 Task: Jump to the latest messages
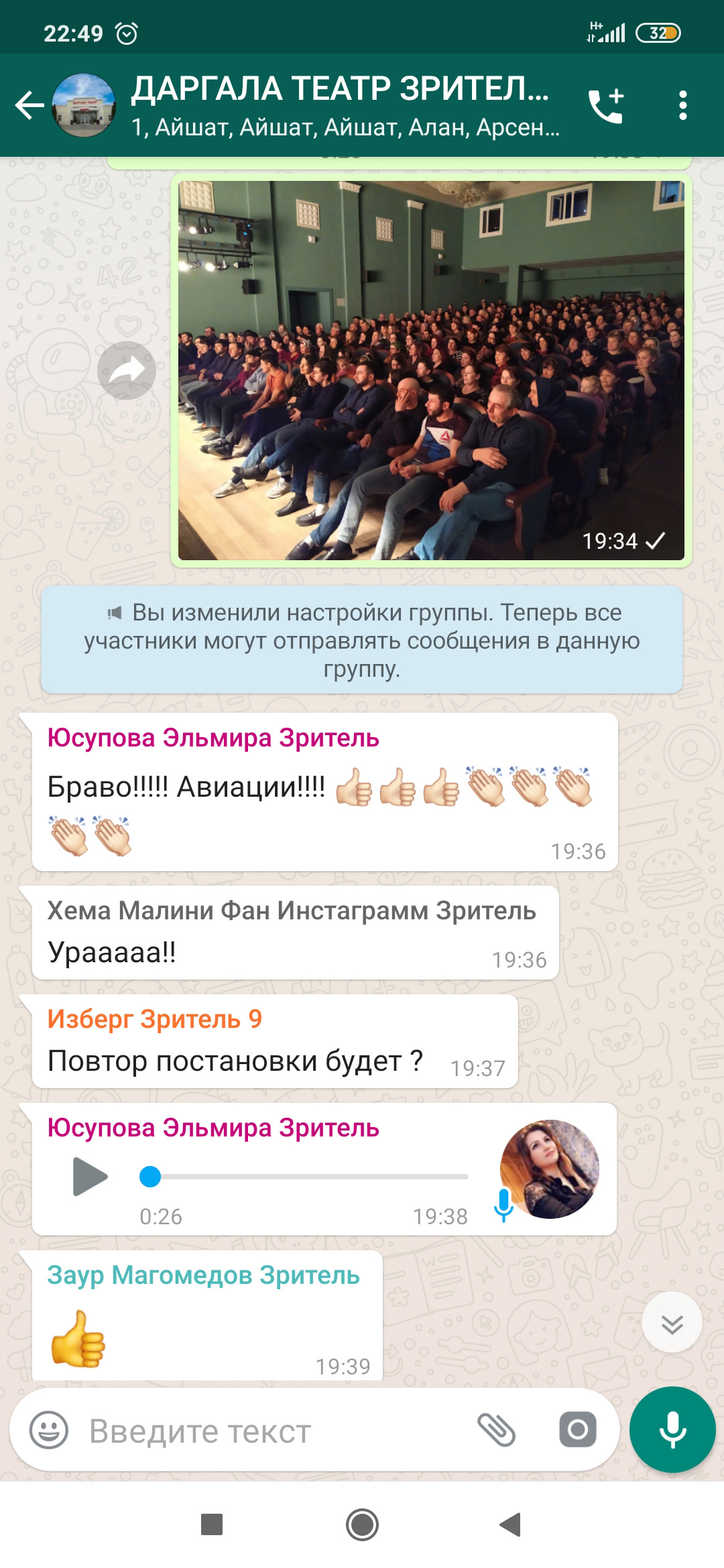point(672,1322)
